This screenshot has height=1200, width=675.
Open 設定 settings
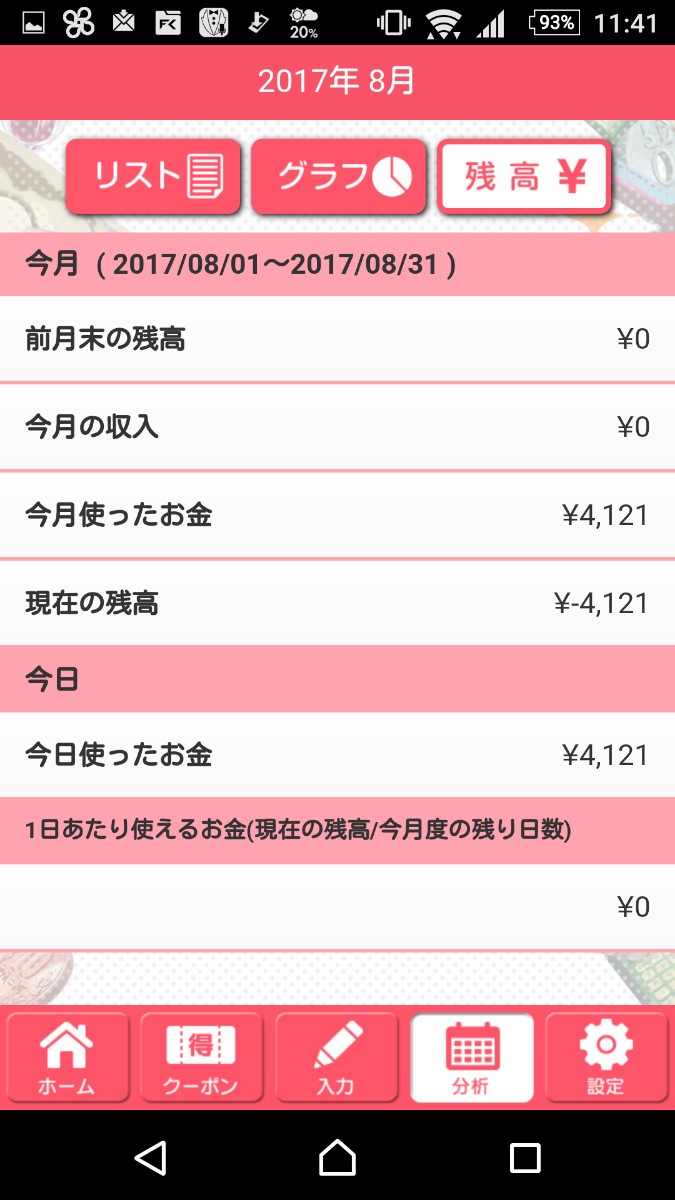click(x=606, y=1057)
